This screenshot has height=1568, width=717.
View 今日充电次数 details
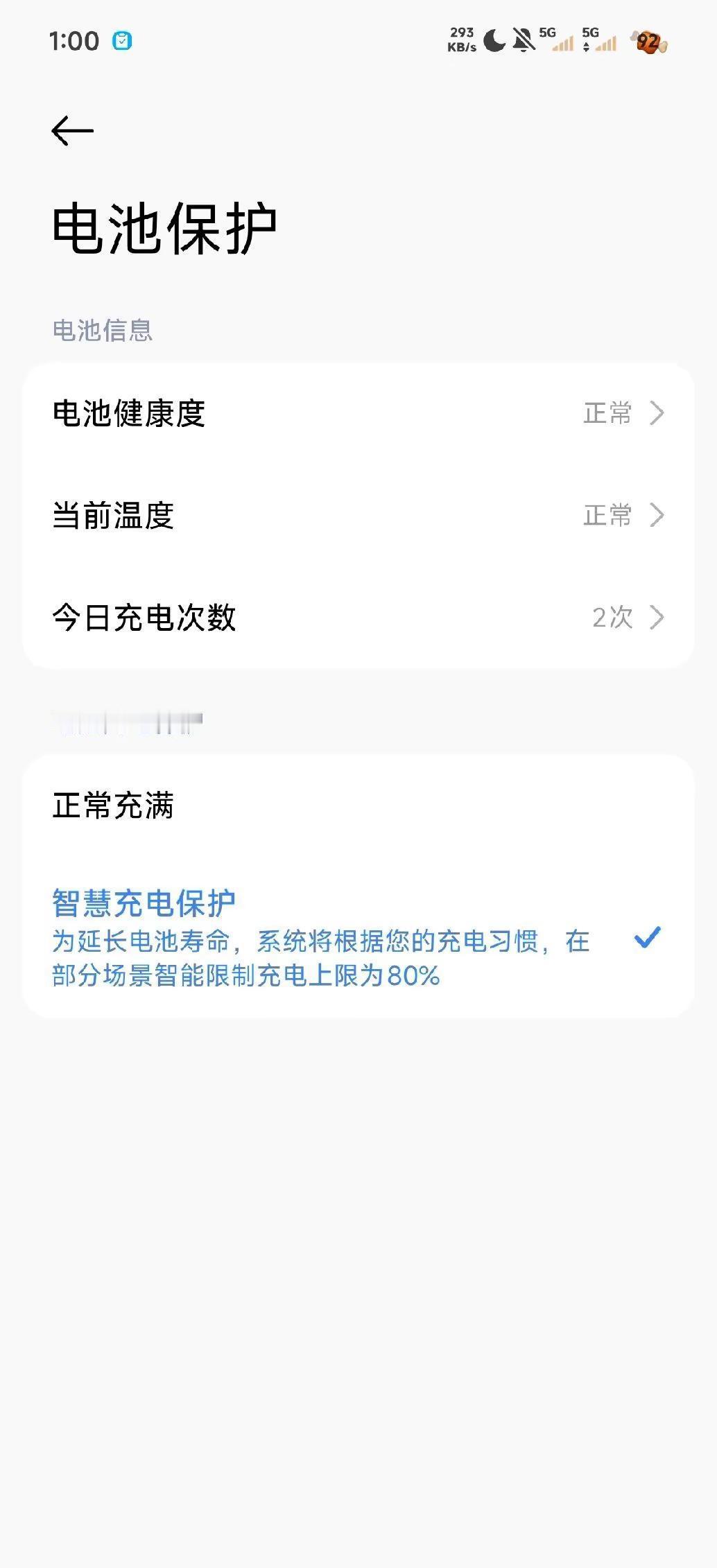tap(358, 617)
